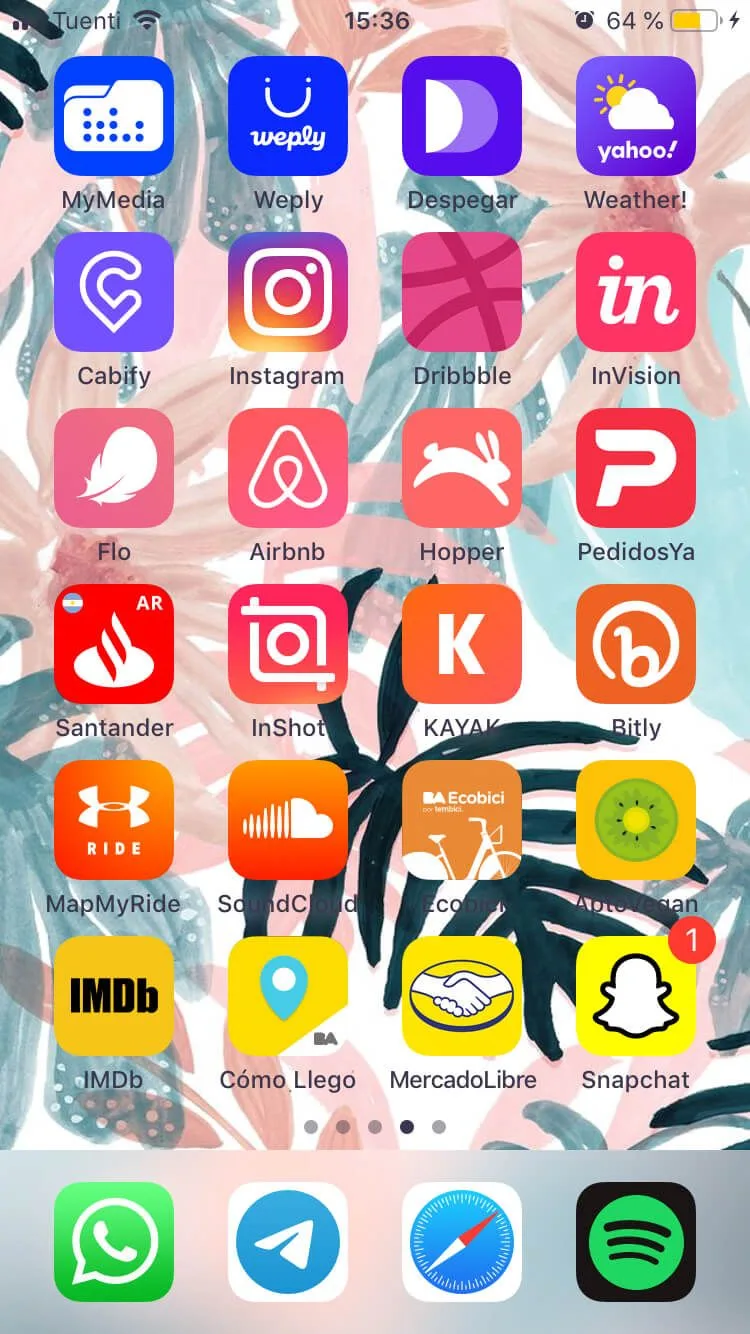Launch Weply
Viewport: 750px width, 1334px height.
pos(288,116)
